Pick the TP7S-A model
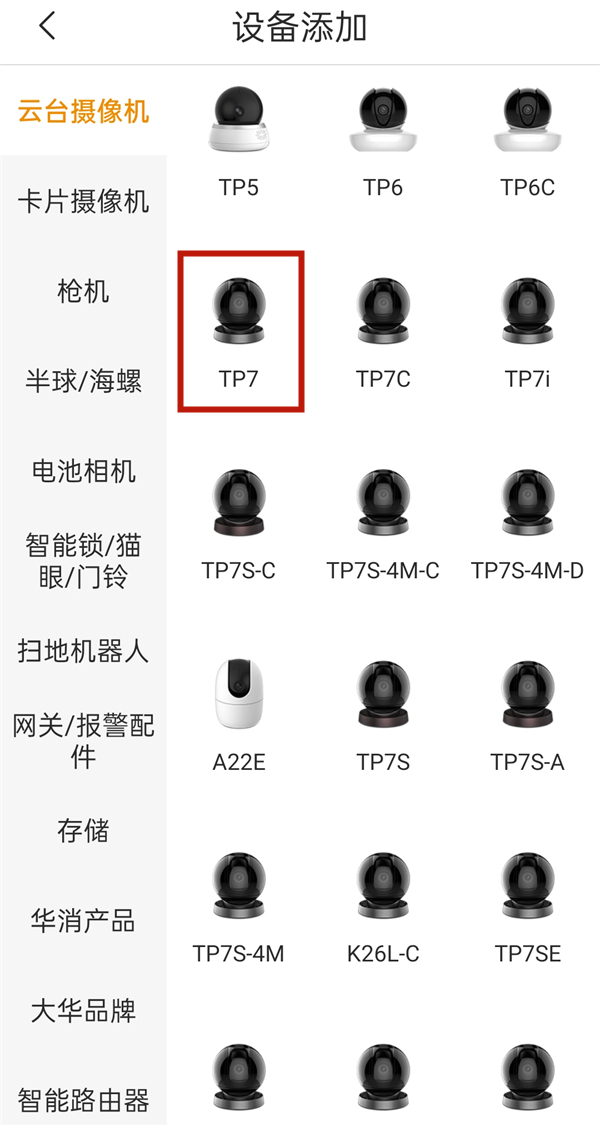This screenshot has height=1130, width=600. [x=527, y=714]
